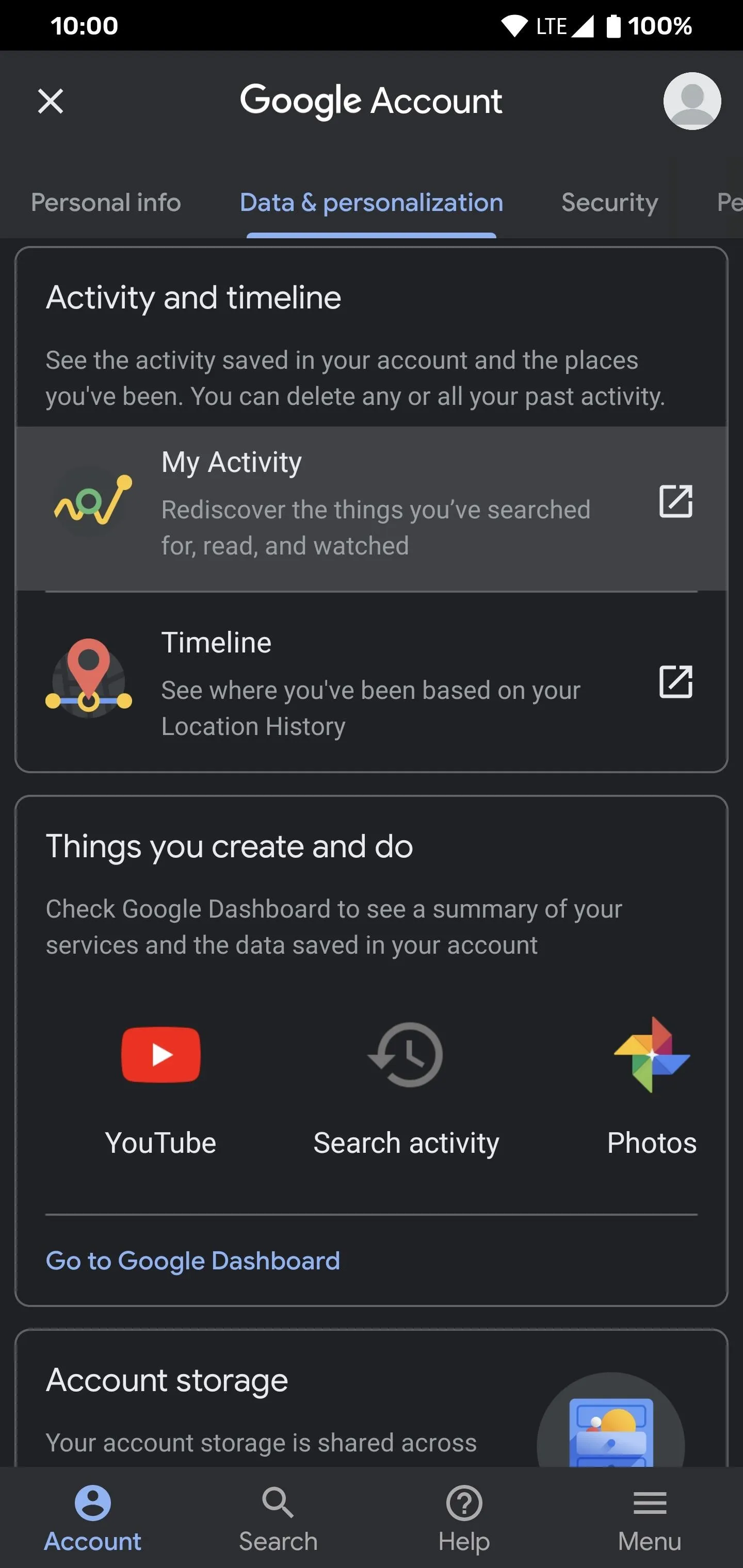Open the profile avatar
The width and height of the screenshot is (743, 1568).
click(x=692, y=101)
